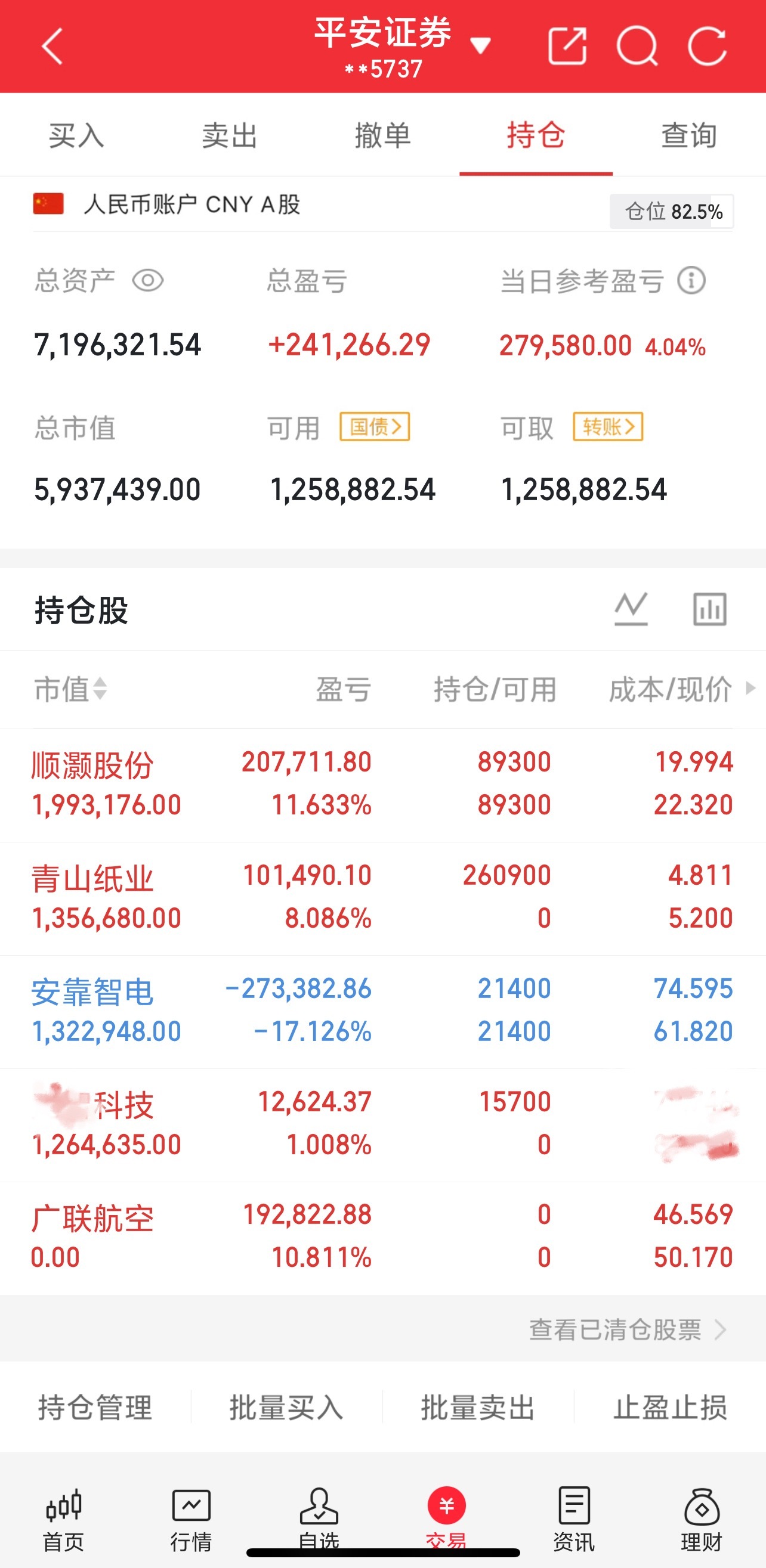Open the 国债 link beside 可用

(x=375, y=427)
